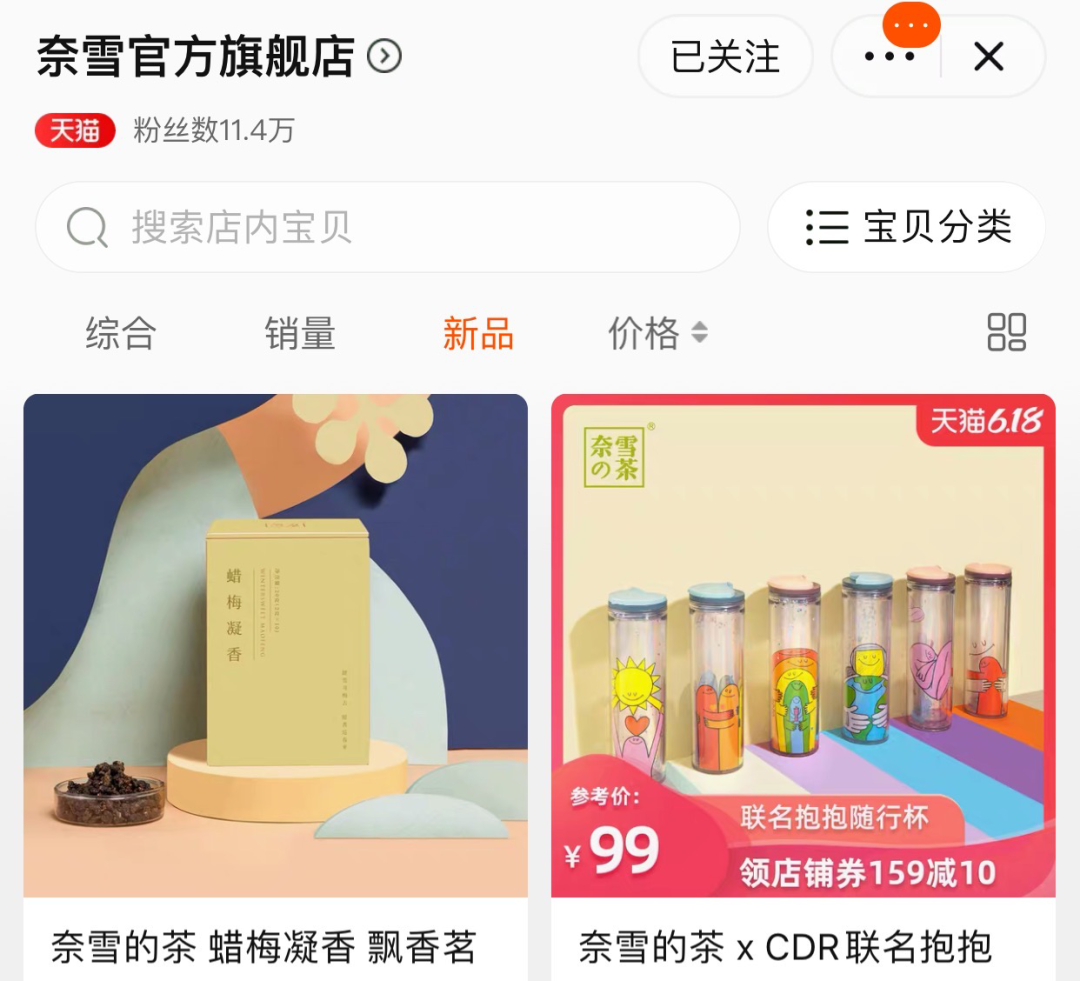1080x981 pixels.
Task: Tap the 已关注 follow button
Action: coord(725,57)
